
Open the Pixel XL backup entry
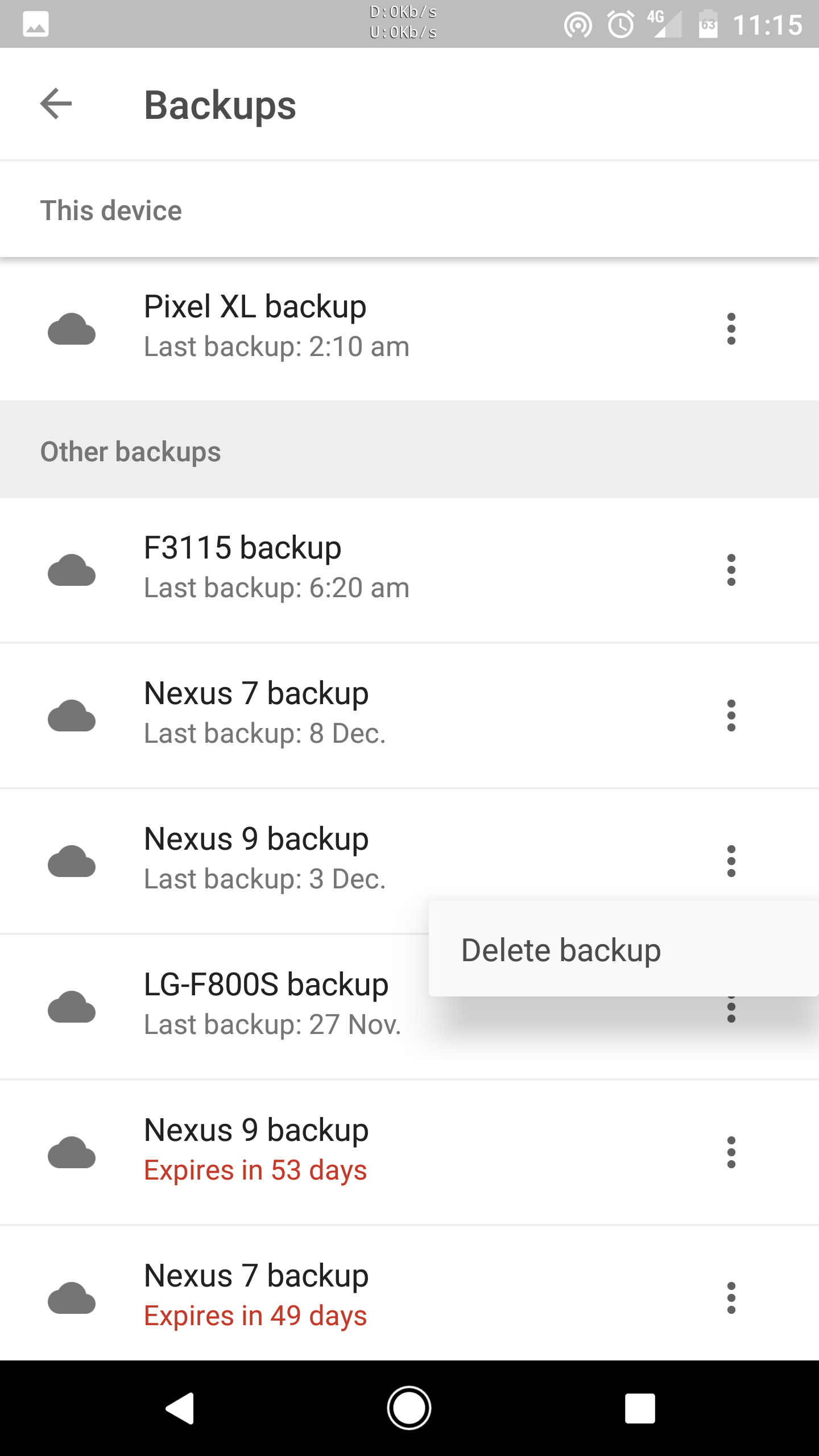[x=409, y=329]
